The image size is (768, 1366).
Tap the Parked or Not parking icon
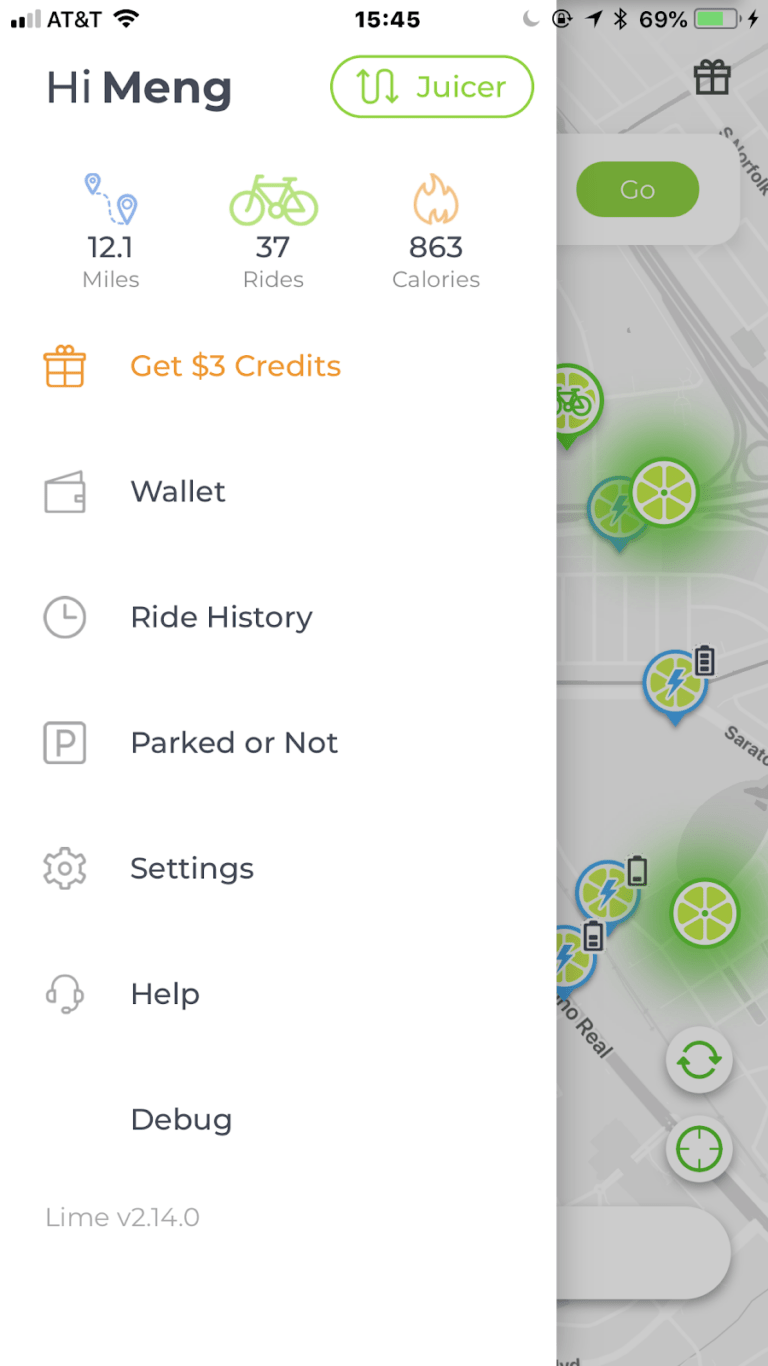64,742
